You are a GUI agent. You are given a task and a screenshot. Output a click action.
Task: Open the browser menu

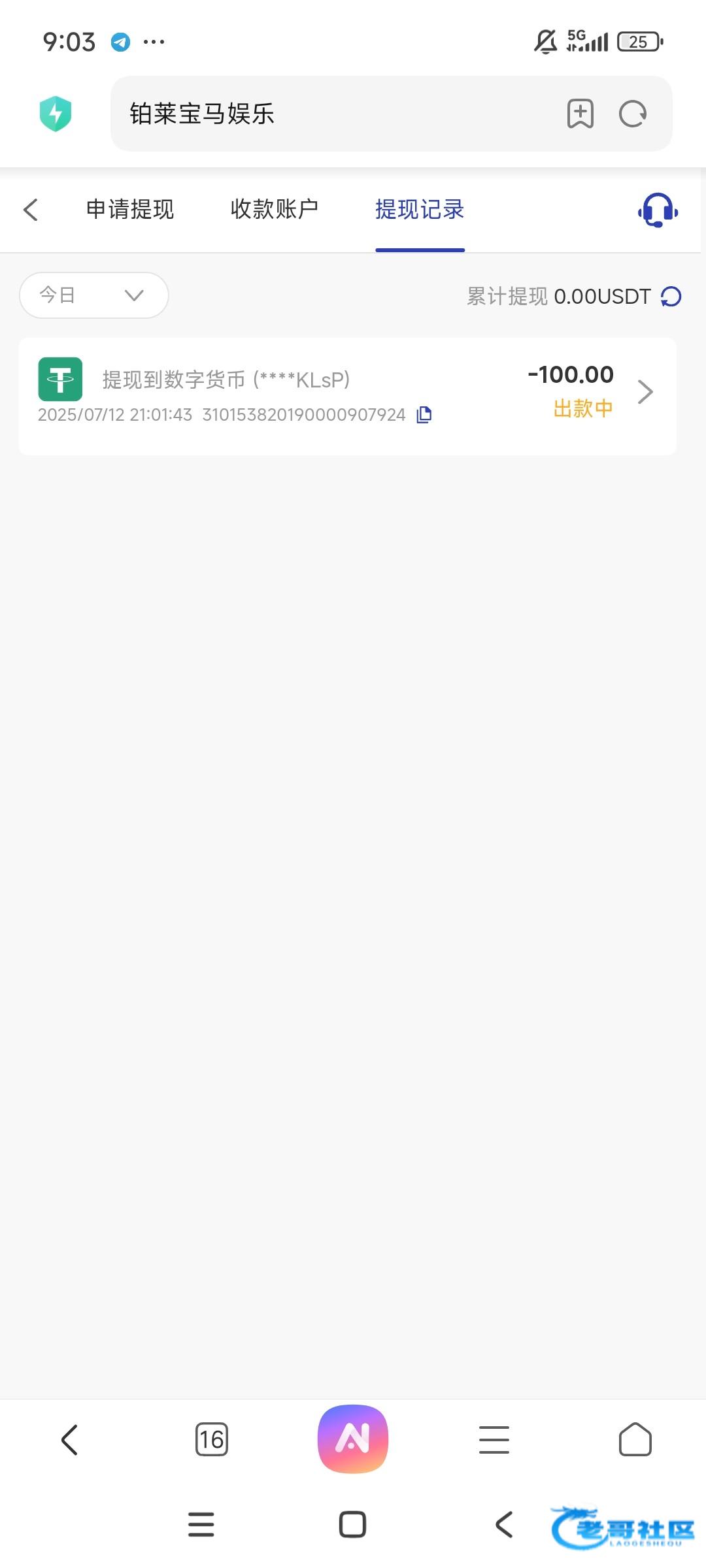click(494, 1440)
